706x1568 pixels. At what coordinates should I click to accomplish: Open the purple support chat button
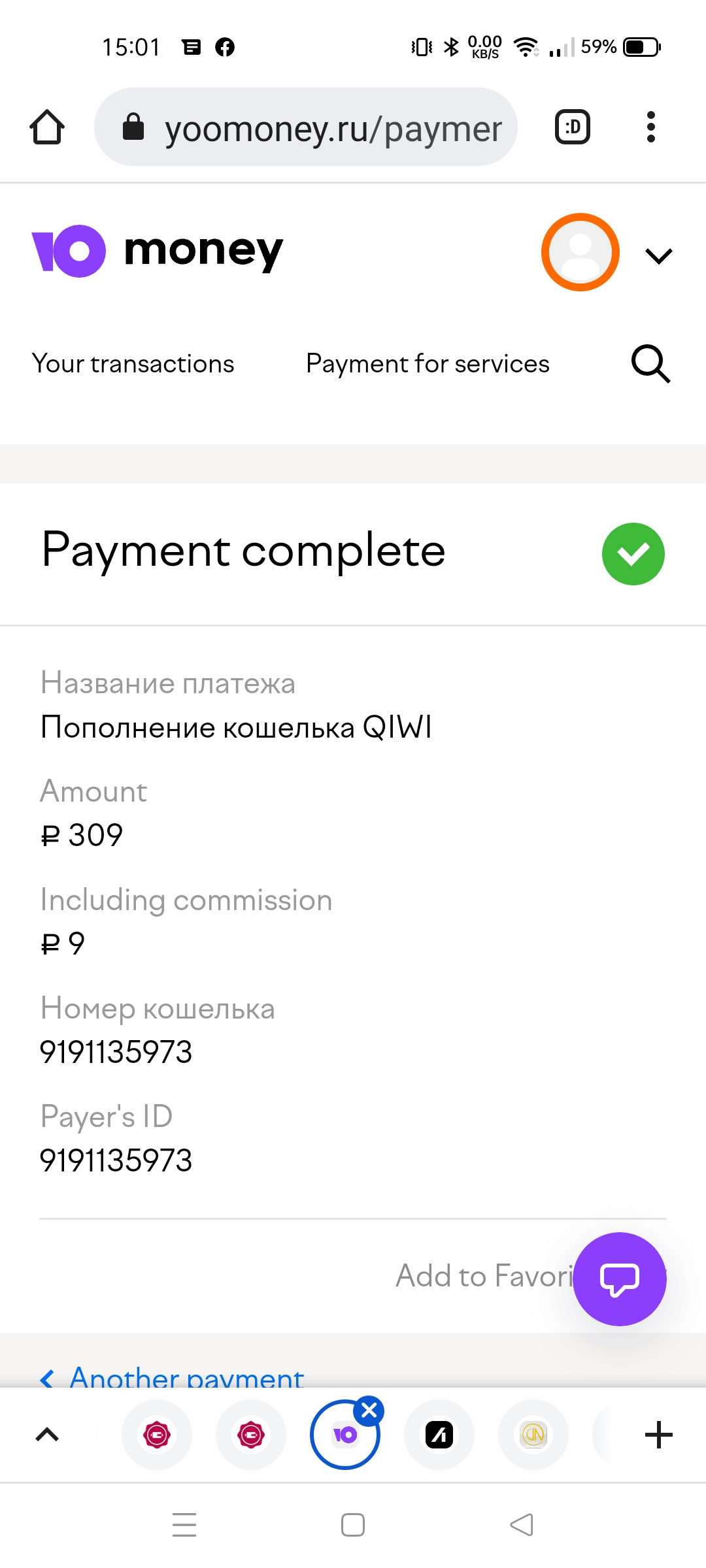[x=620, y=1279]
